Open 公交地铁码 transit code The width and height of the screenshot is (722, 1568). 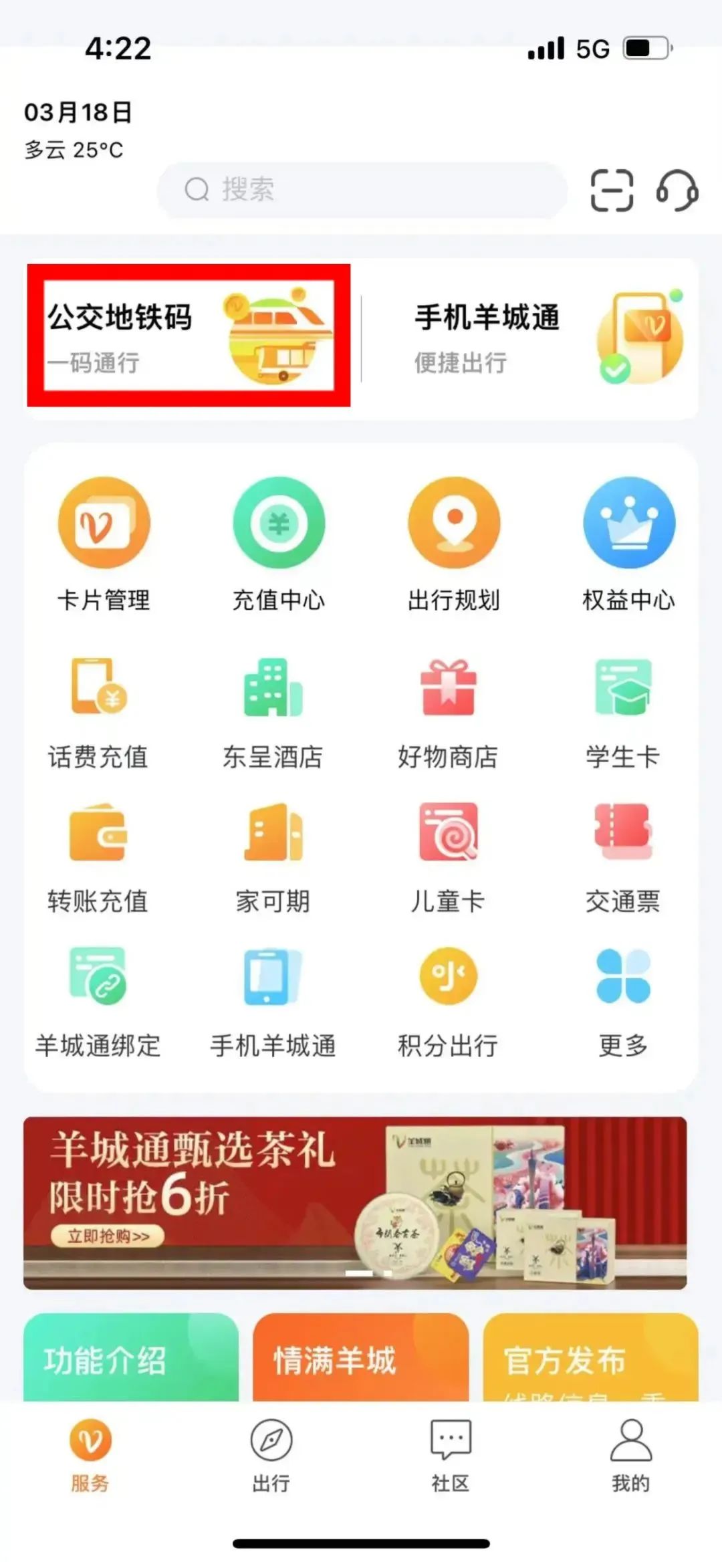point(189,335)
